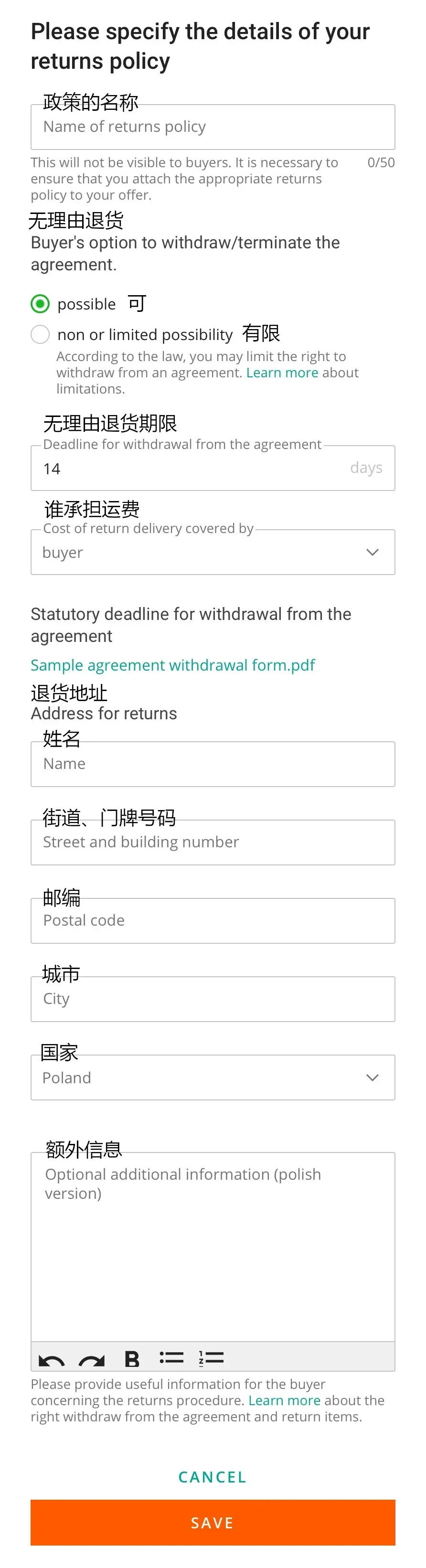Tap the City input field
The height and width of the screenshot is (1568, 426).
click(x=213, y=999)
